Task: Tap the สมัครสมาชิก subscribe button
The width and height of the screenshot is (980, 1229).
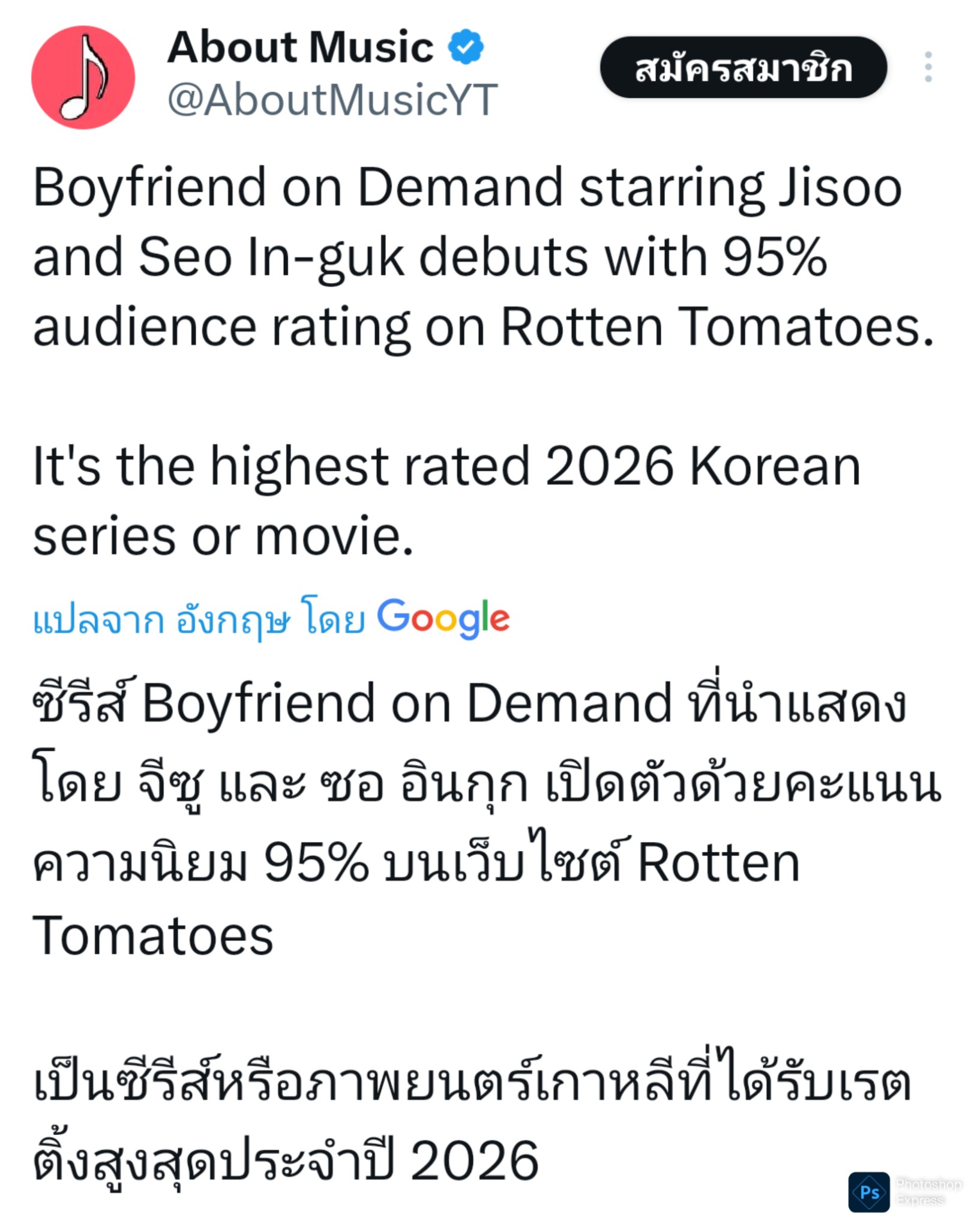Action: point(743,67)
